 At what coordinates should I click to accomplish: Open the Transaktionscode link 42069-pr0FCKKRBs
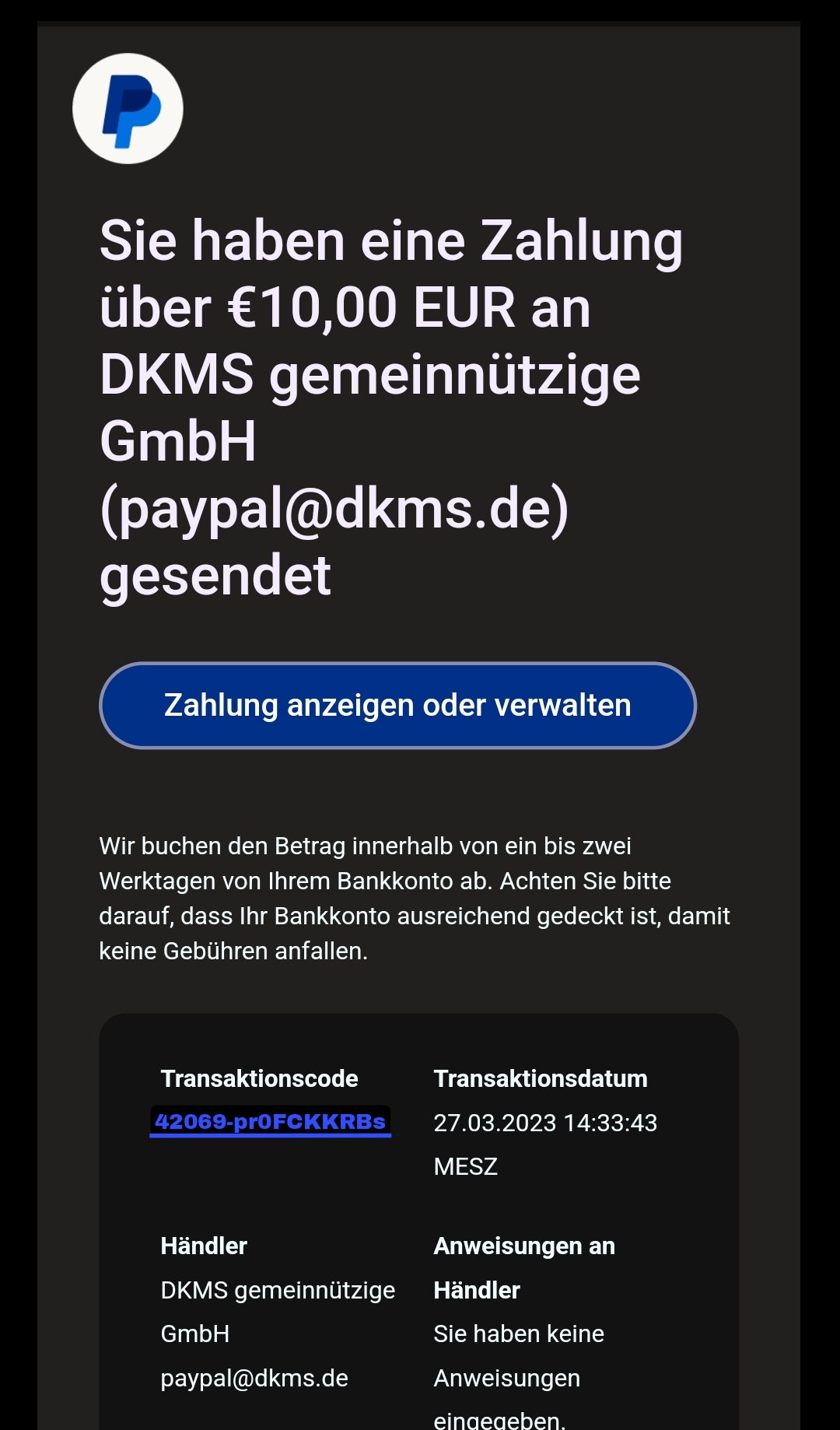pyautogui.click(x=270, y=1121)
